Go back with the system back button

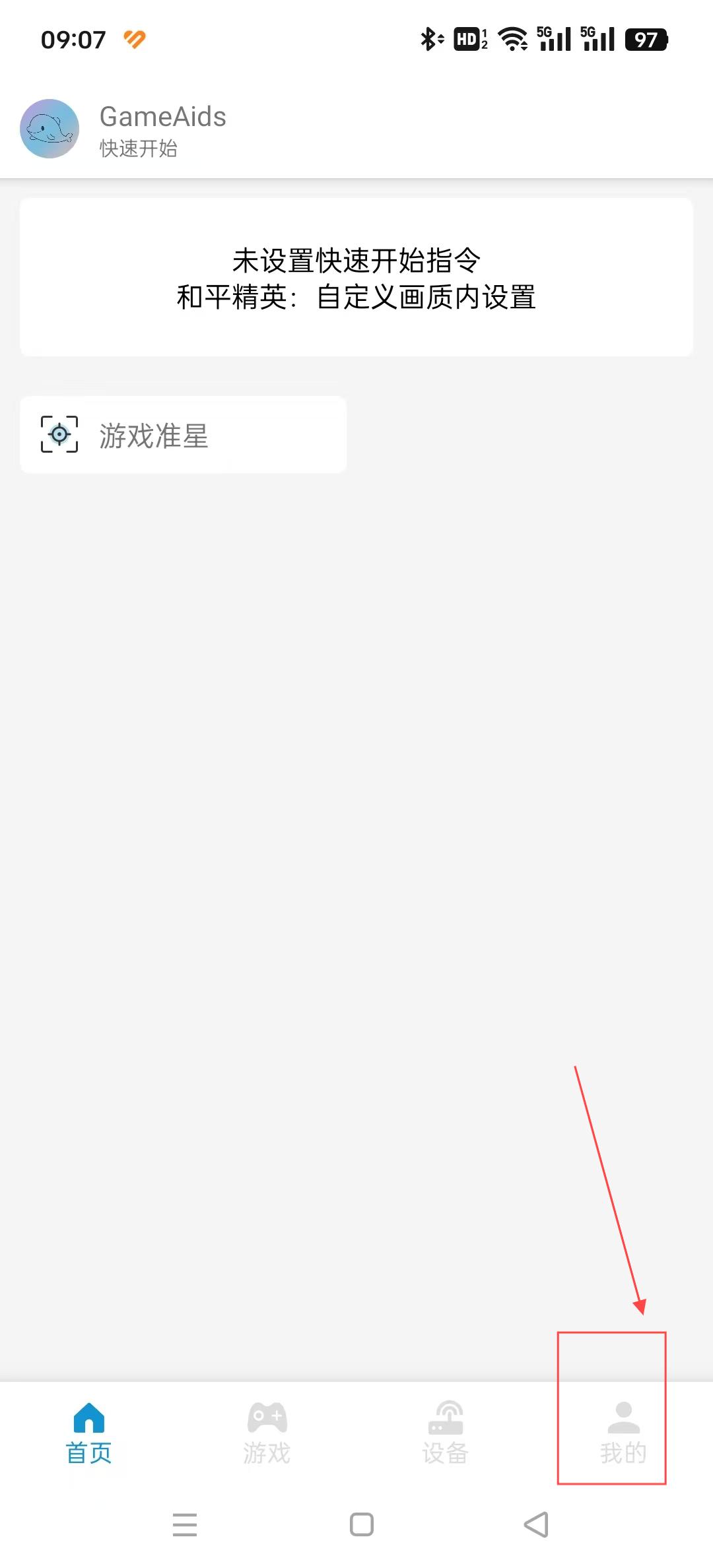(536, 1524)
